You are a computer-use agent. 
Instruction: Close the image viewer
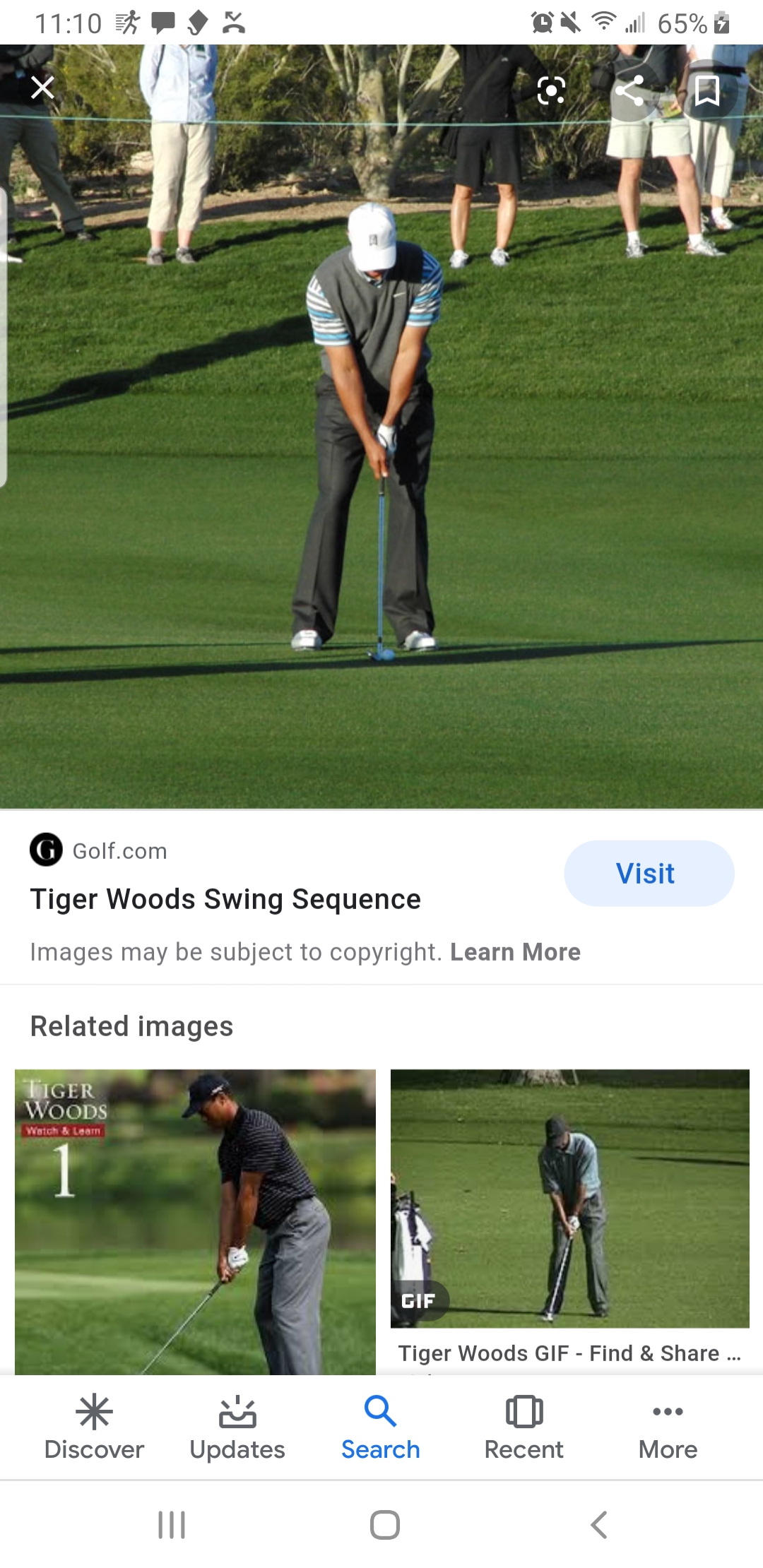[x=43, y=88]
